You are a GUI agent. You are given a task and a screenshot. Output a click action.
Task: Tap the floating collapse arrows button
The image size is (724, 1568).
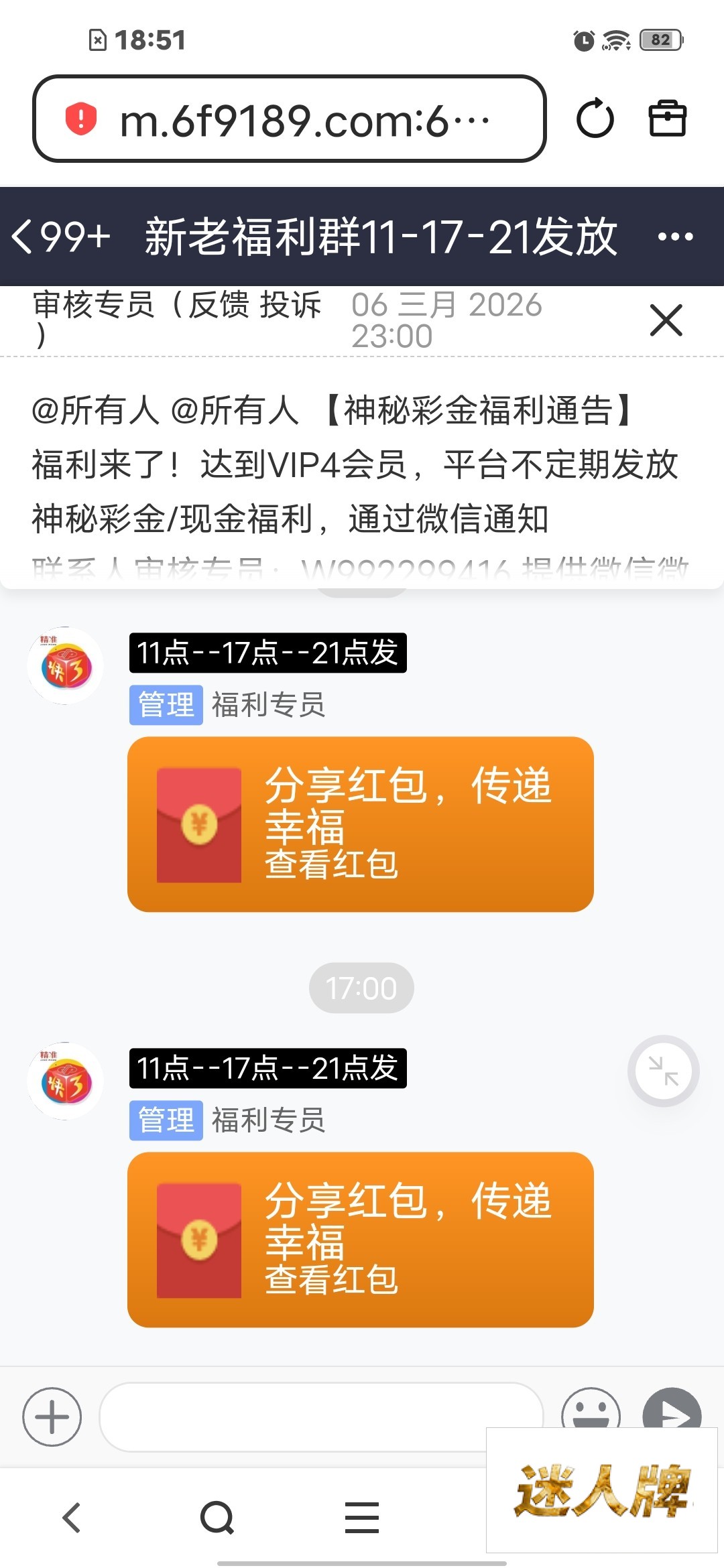pos(663,1070)
